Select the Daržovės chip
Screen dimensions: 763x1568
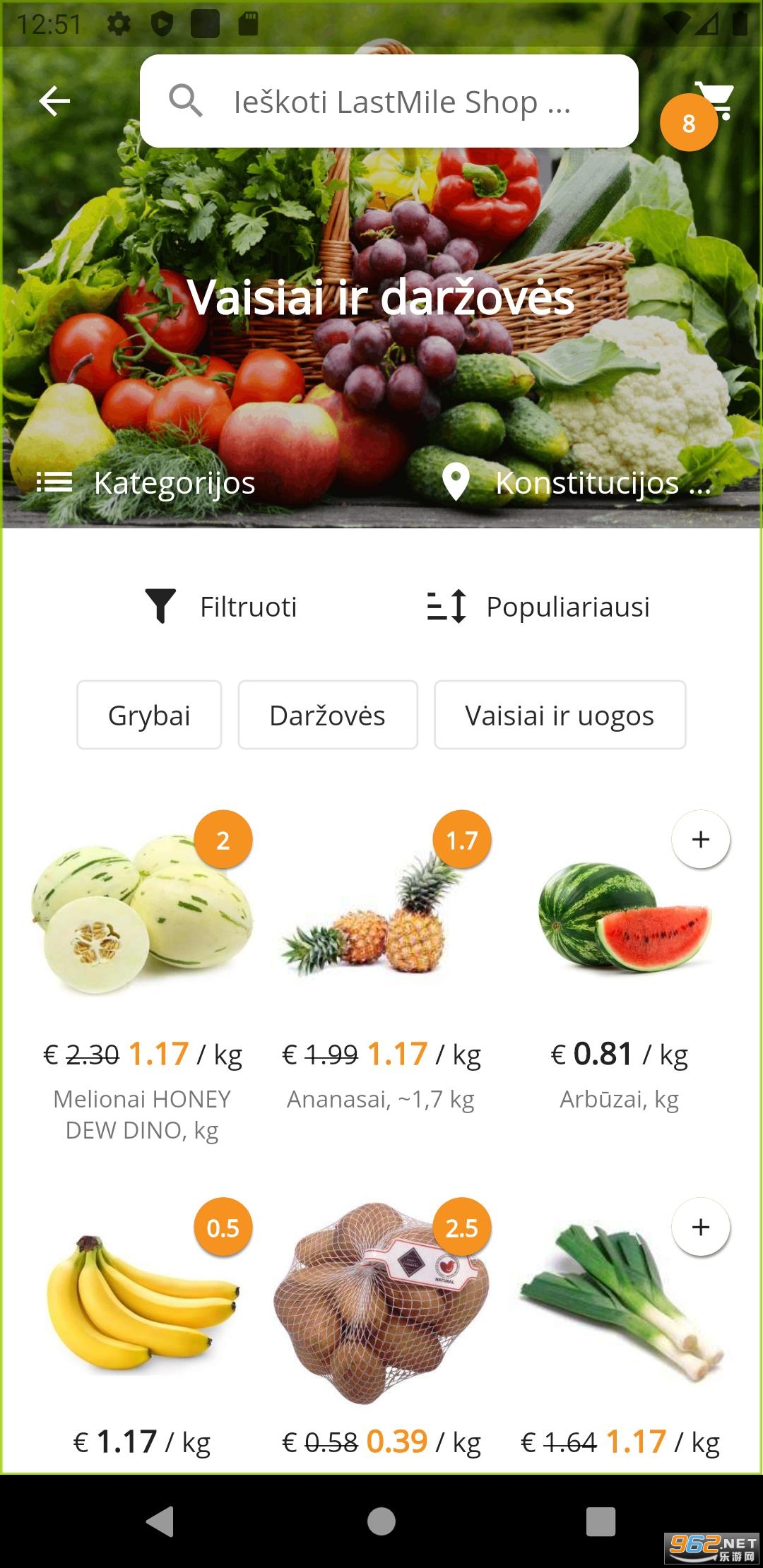328,715
